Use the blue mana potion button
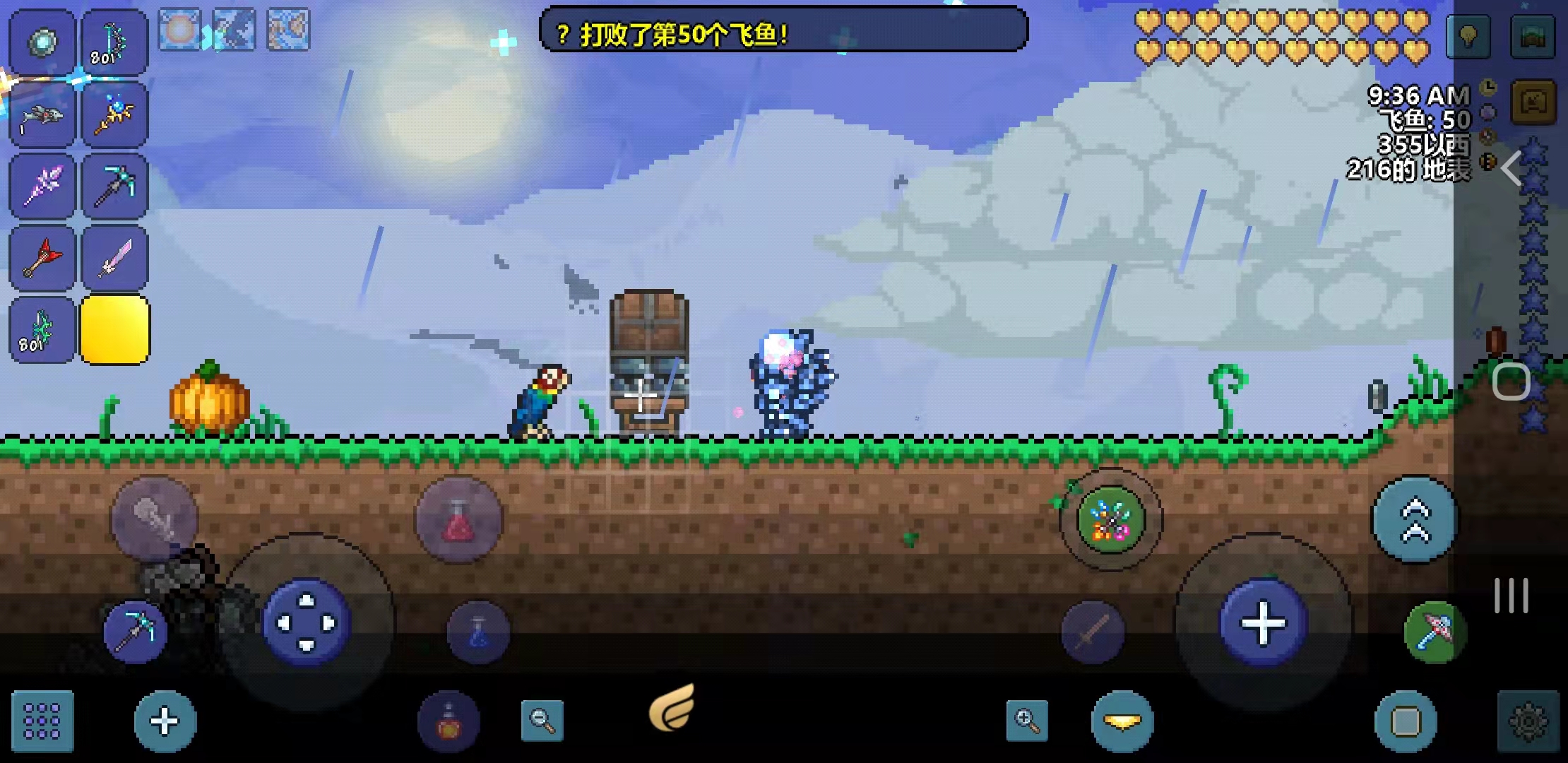 point(478,632)
